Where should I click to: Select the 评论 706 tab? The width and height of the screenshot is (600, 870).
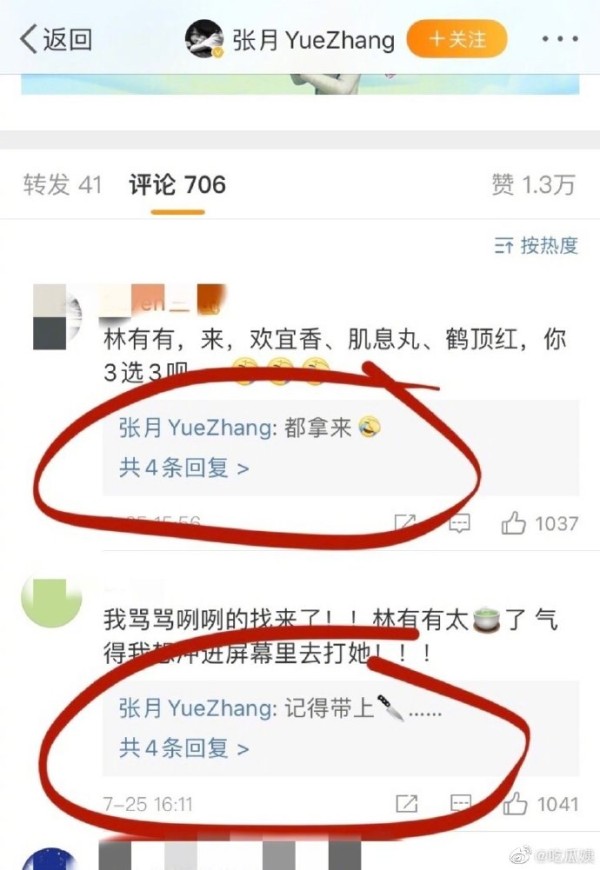click(x=177, y=185)
